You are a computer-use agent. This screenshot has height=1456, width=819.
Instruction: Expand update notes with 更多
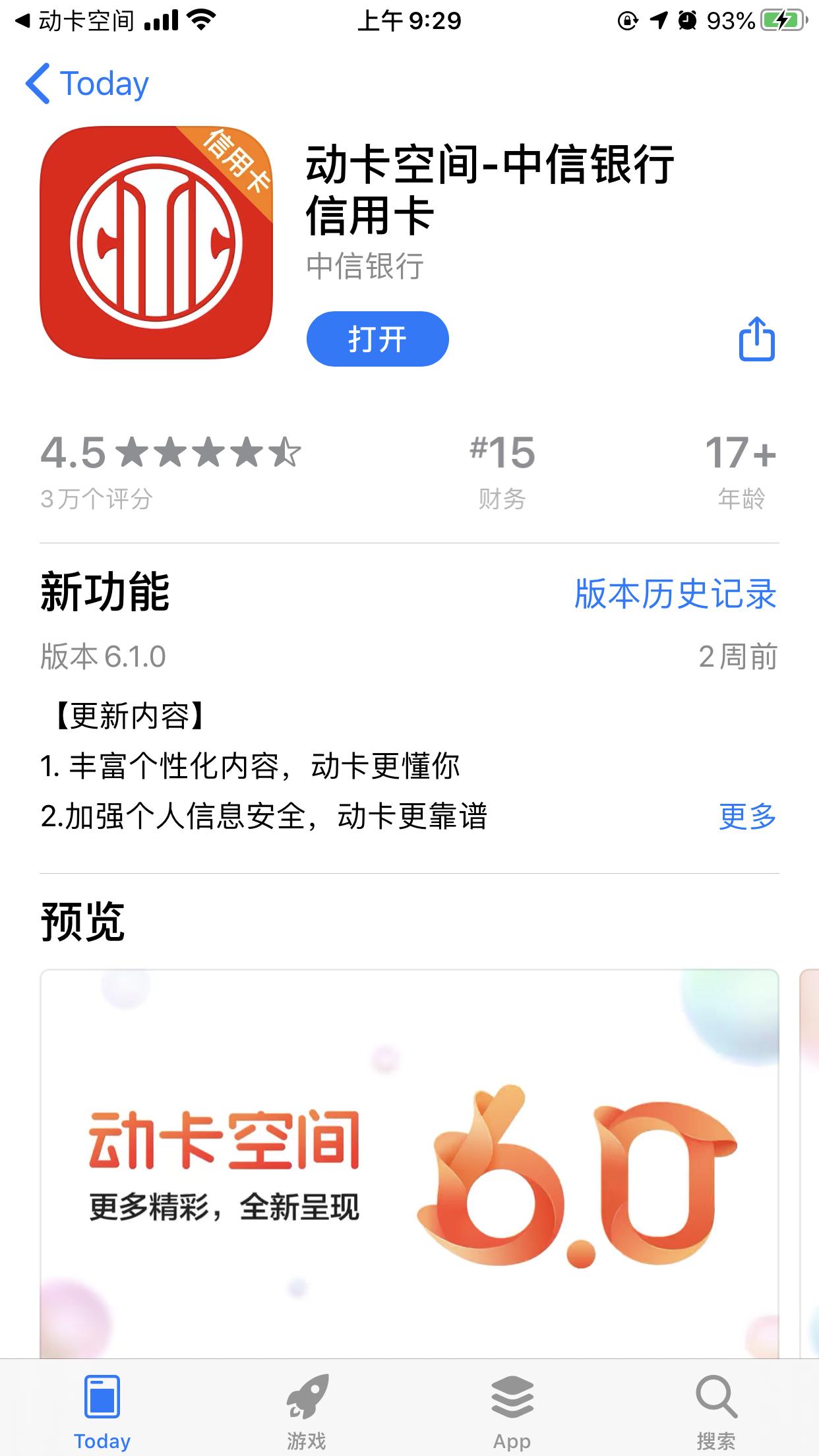746,817
